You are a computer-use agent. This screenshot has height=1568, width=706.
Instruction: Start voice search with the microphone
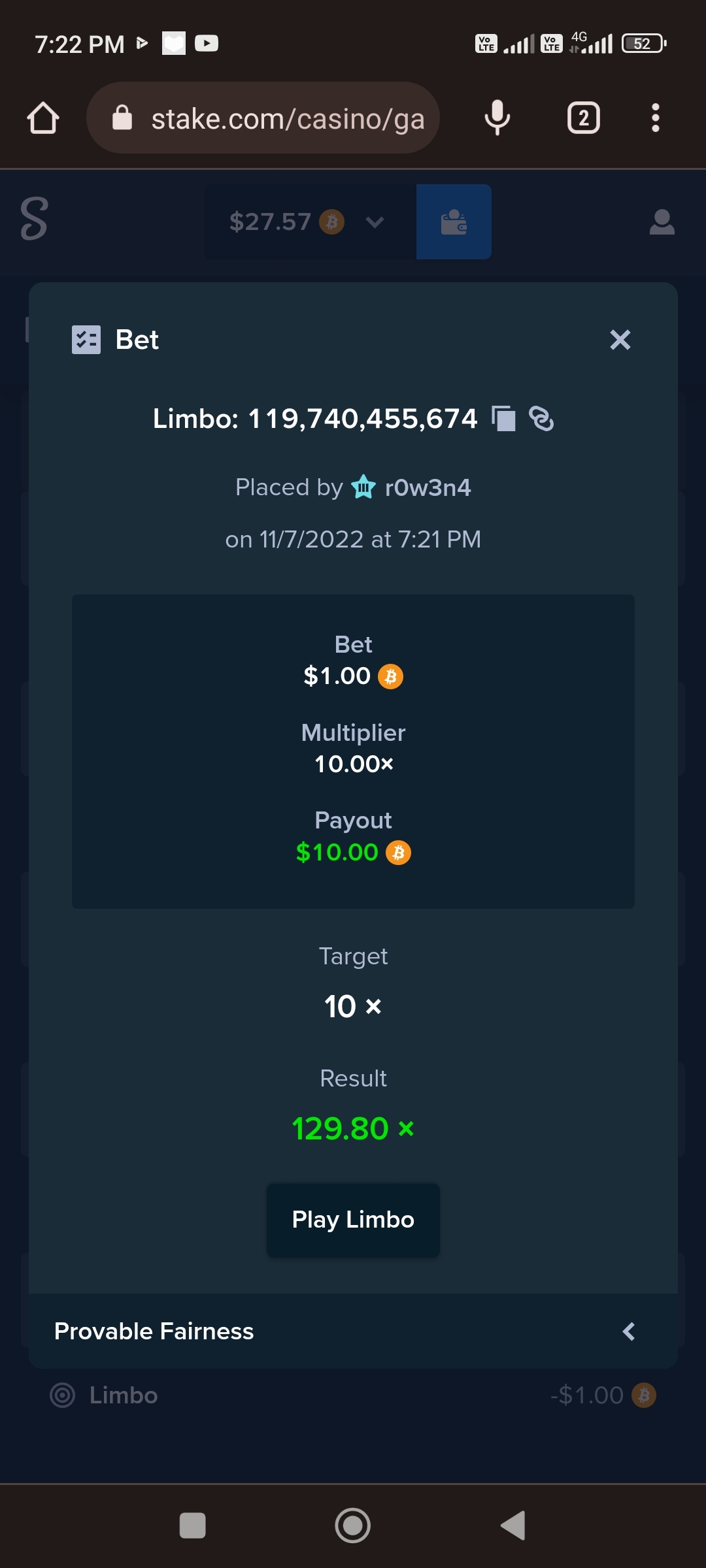[x=497, y=118]
